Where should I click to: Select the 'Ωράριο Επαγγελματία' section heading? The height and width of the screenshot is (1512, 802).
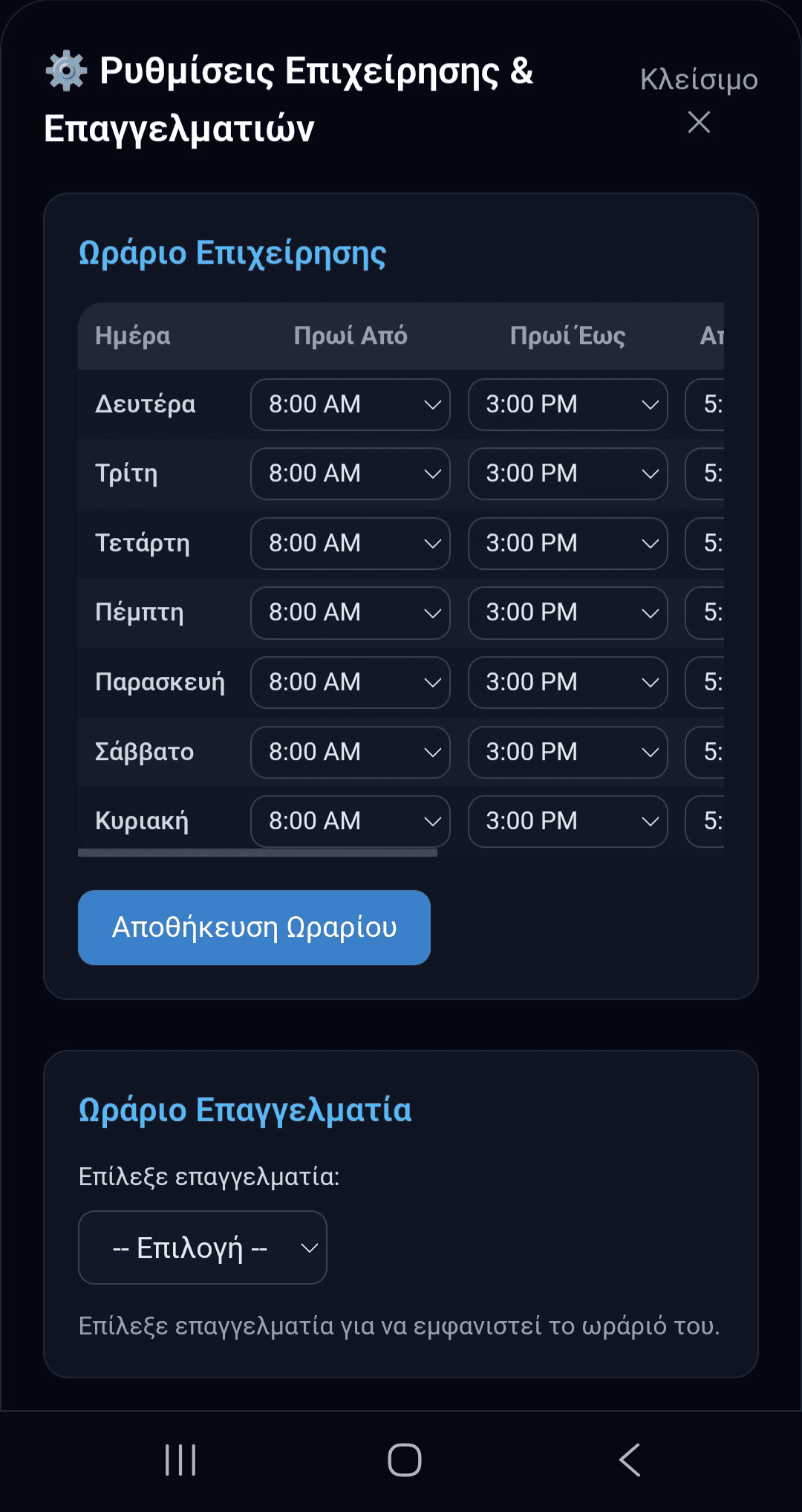coord(247,1110)
